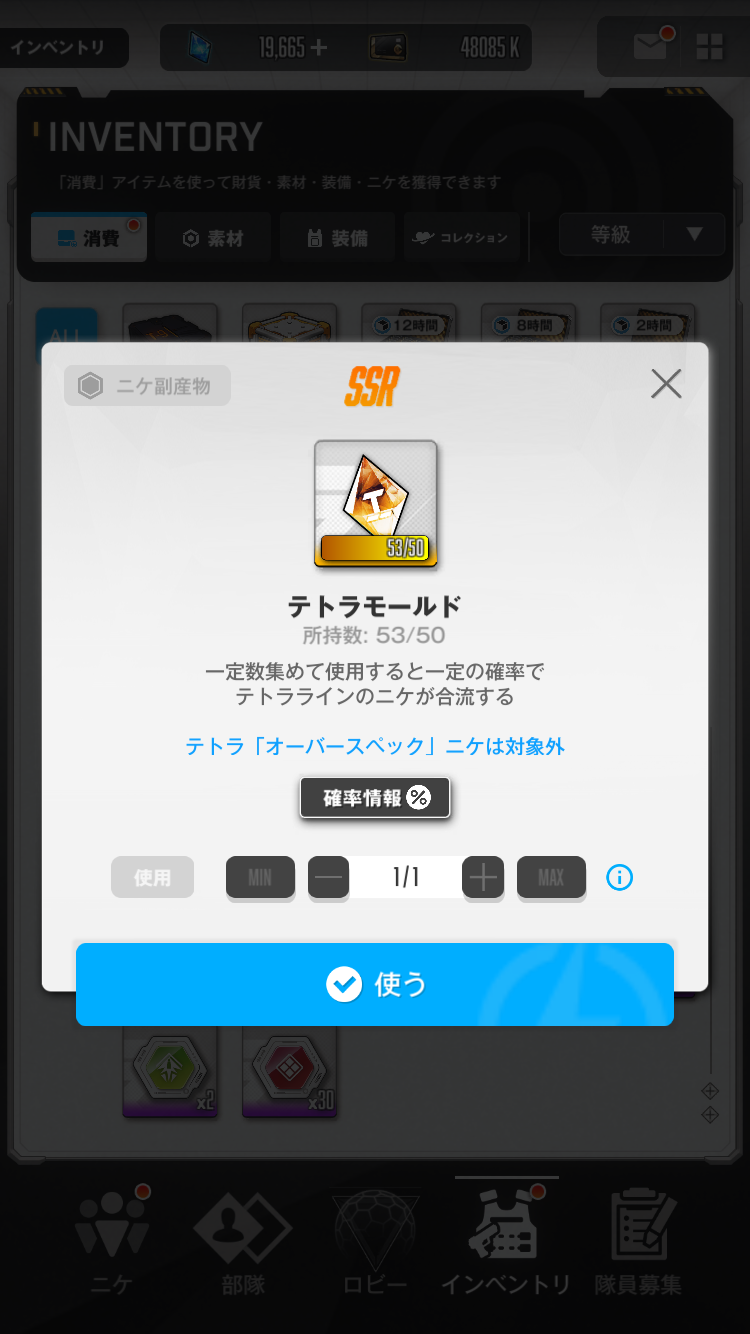Open 確率情報 probability info
This screenshot has width=750, height=1334.
point(375,798)
